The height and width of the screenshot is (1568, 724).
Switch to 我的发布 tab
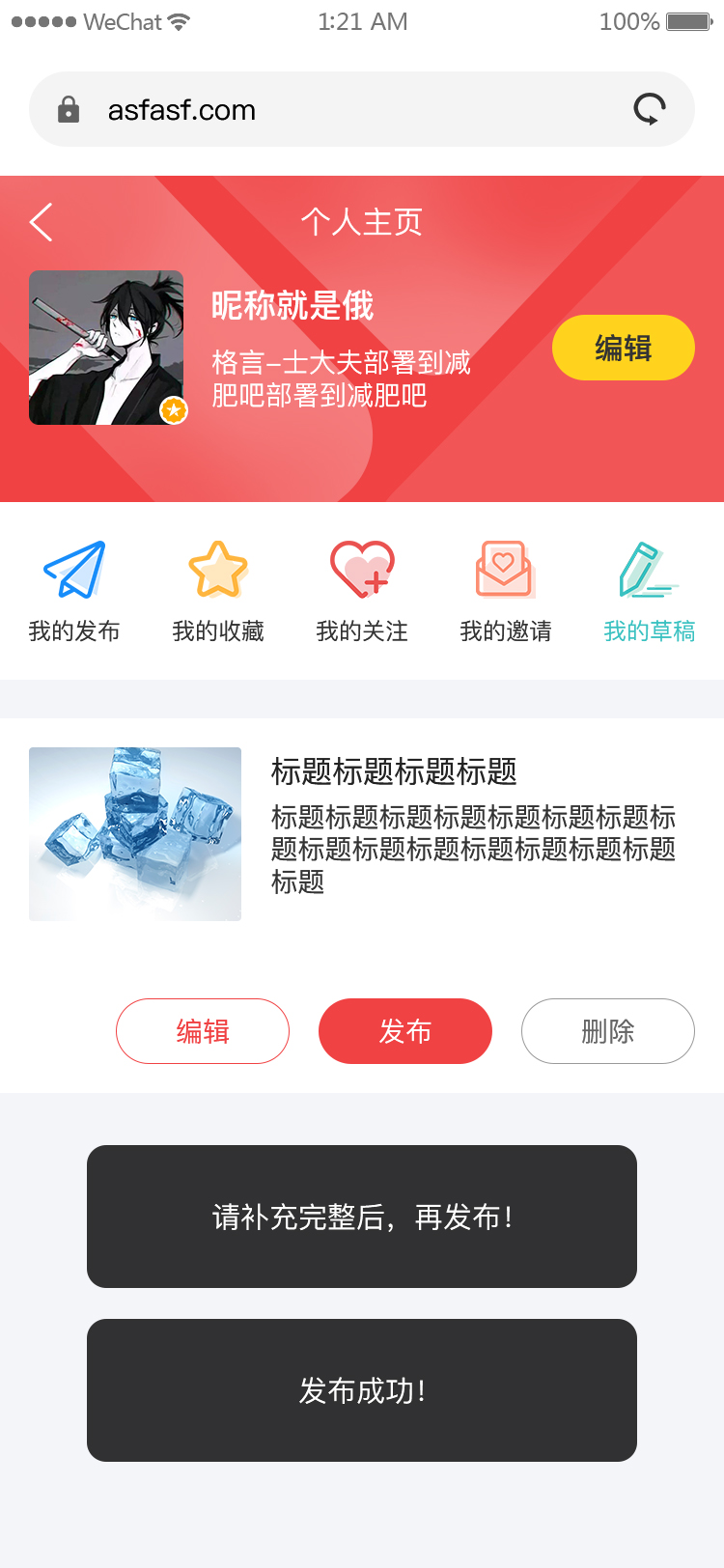click(x=74, y=591)
